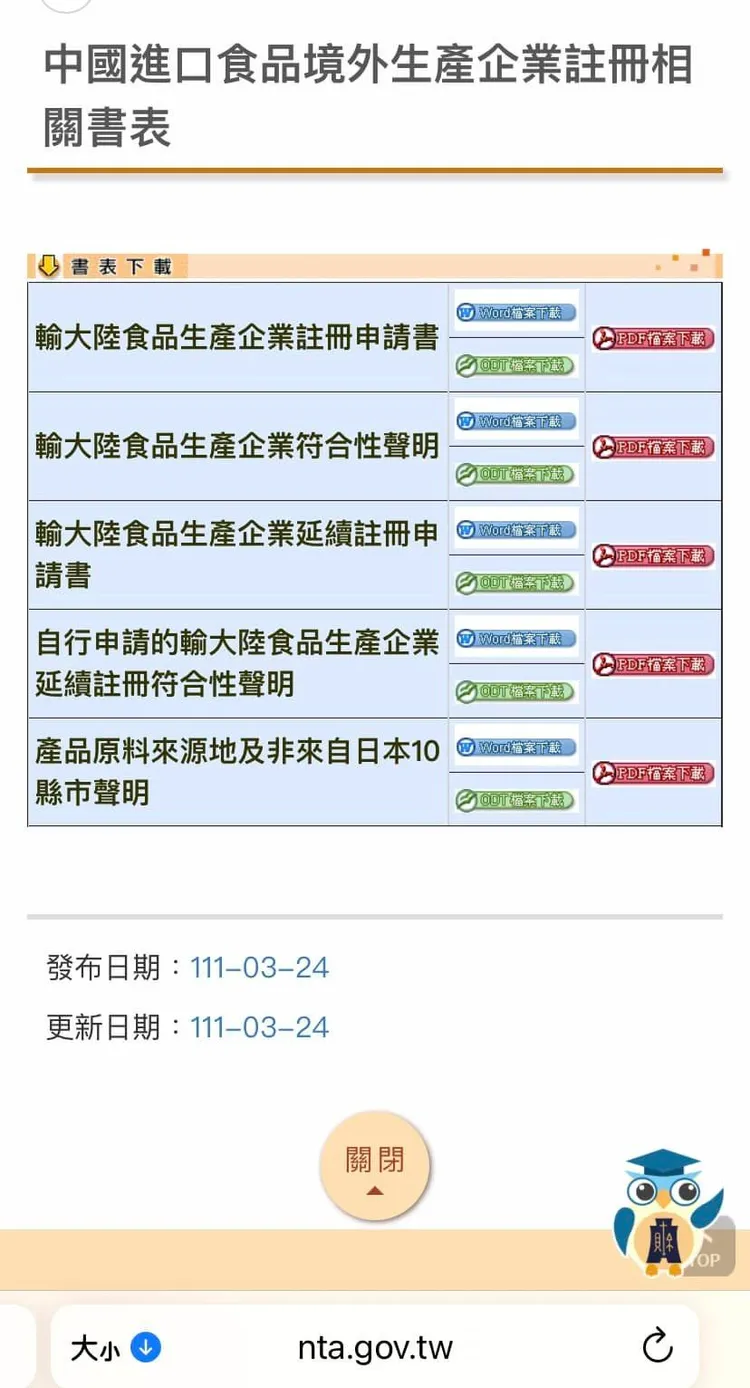Download the PDF of 延續註冊申請書
This screenshot has width=750, height=1388.
[x=653, y=557]
